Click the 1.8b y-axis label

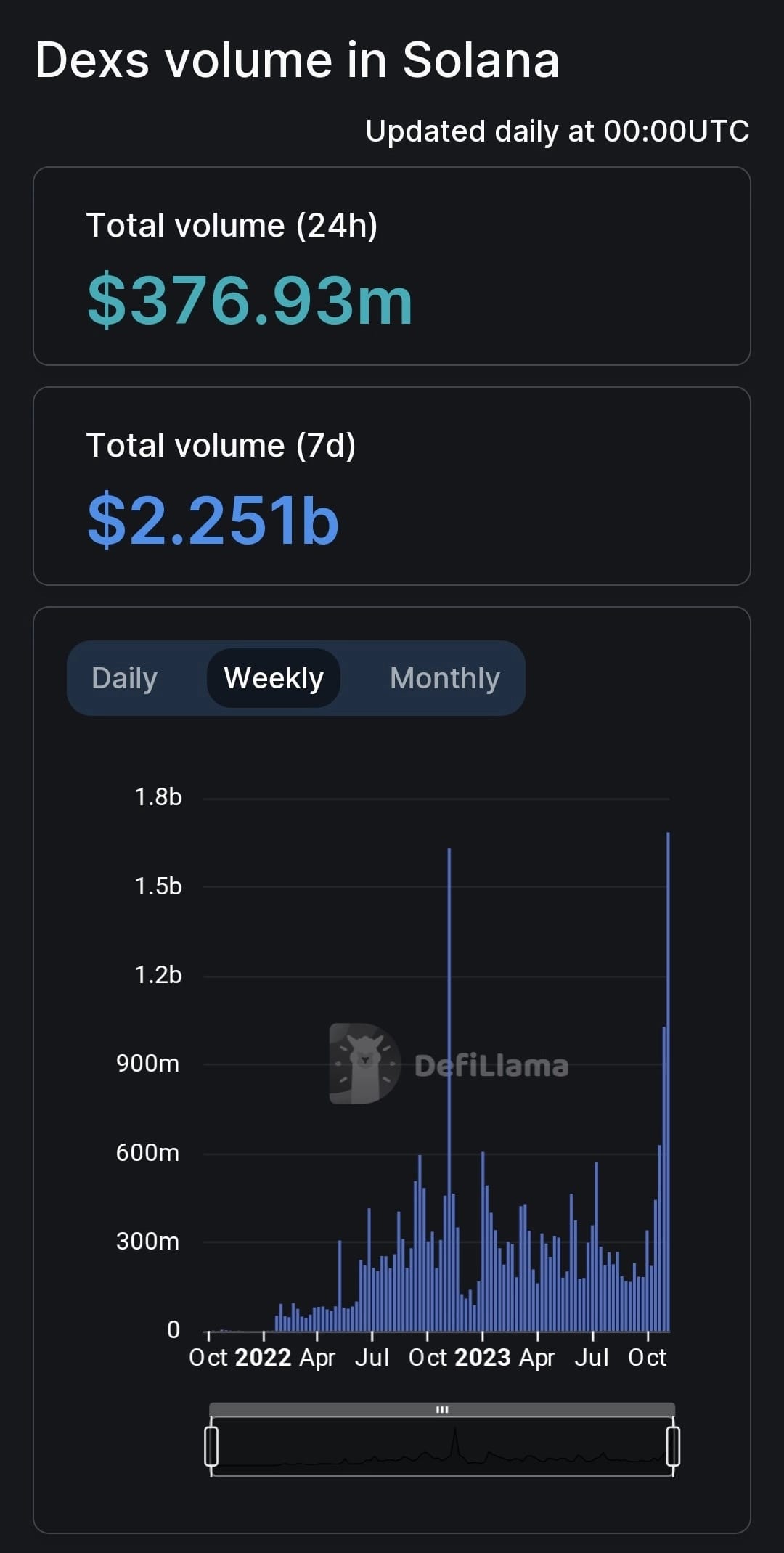157,796
